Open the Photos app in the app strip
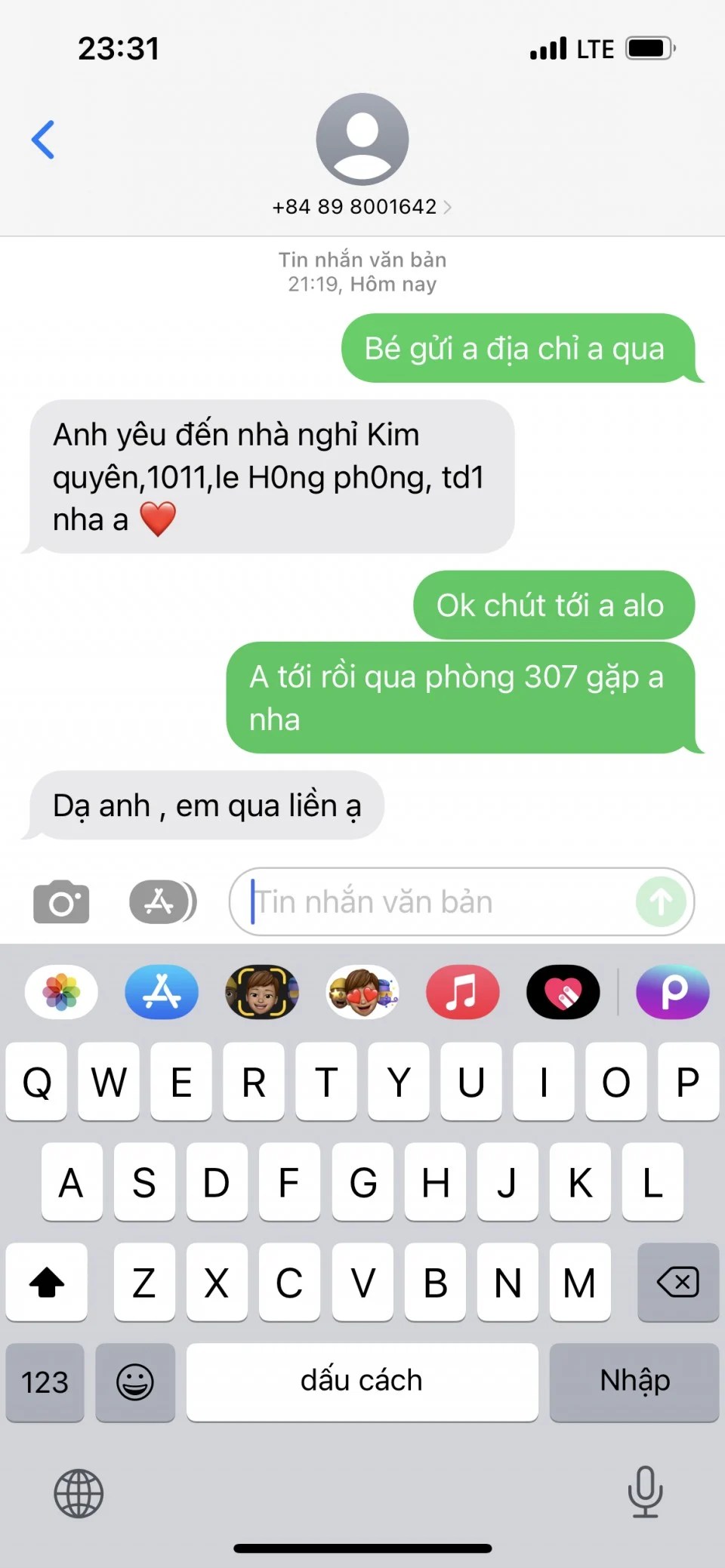Viewport: 725px width, 1568px height. click(x=61, y=992)
